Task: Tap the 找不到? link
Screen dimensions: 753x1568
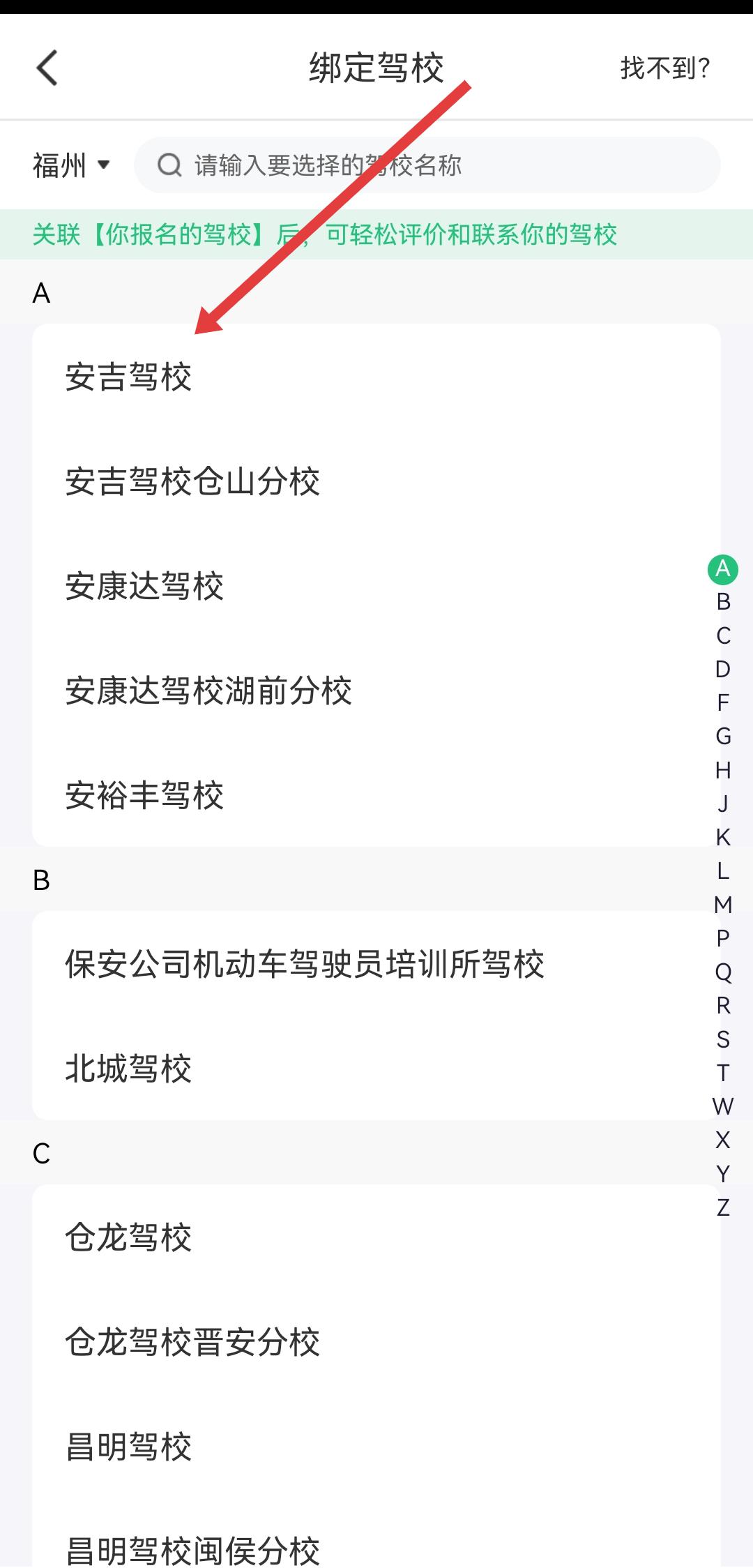Action: tap(664, 68)
